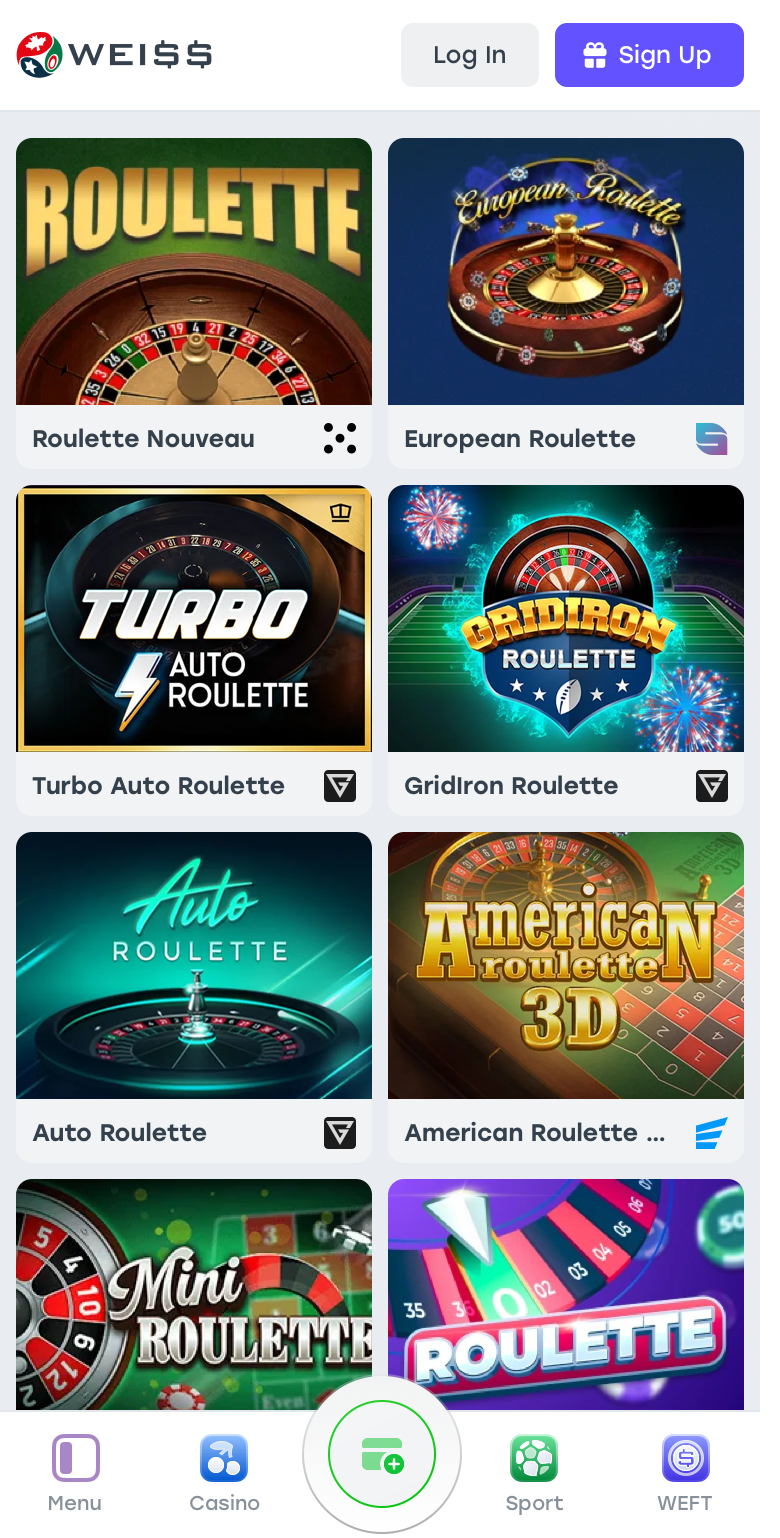The image size is (780, 1538).
Task: Open the Auto Roulette game
Action: [x=194, y=997]
